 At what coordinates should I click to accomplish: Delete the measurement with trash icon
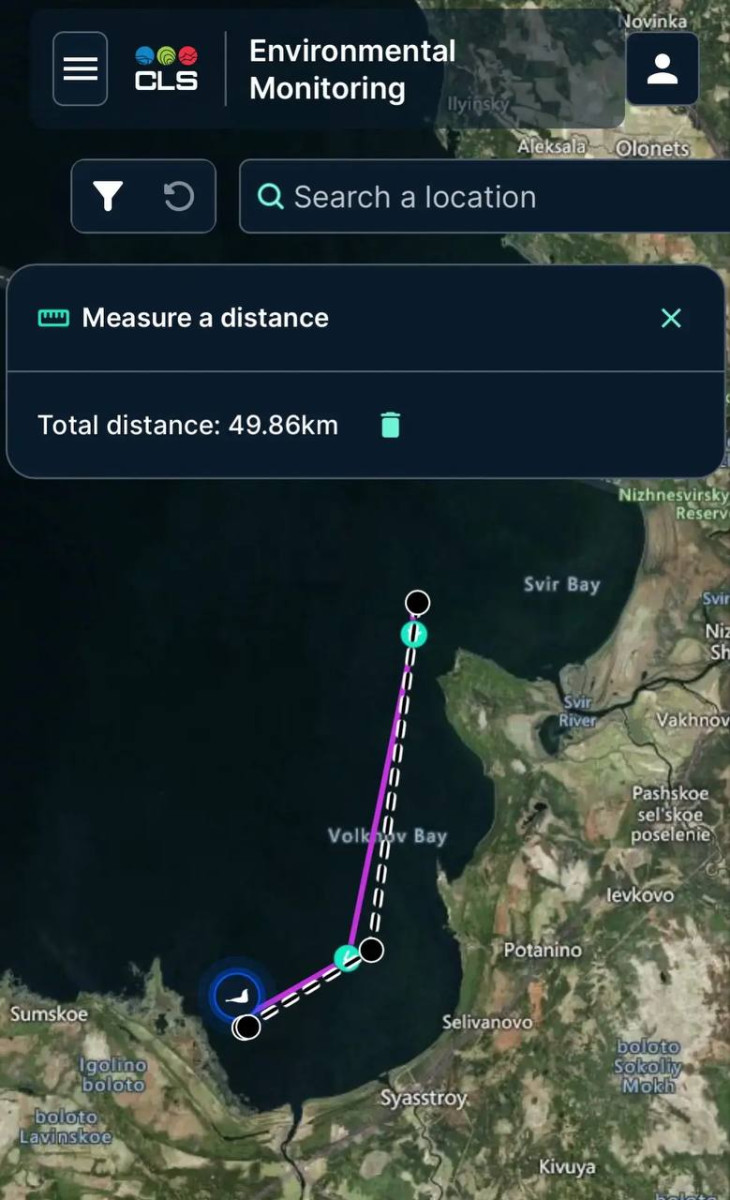pyautogui.click(x=390, y=426)
